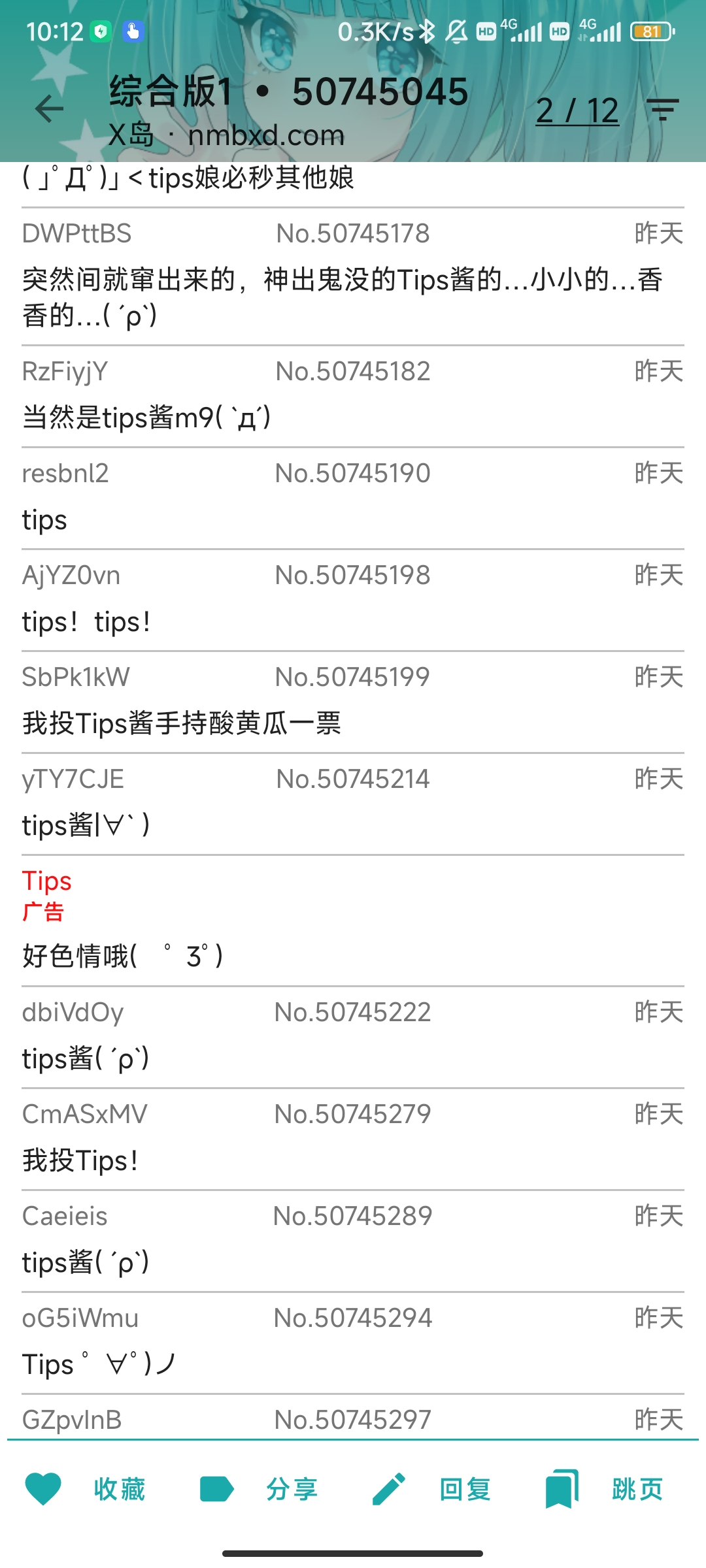Open reply No.50745289 by Caeieis

point(353,1242)
